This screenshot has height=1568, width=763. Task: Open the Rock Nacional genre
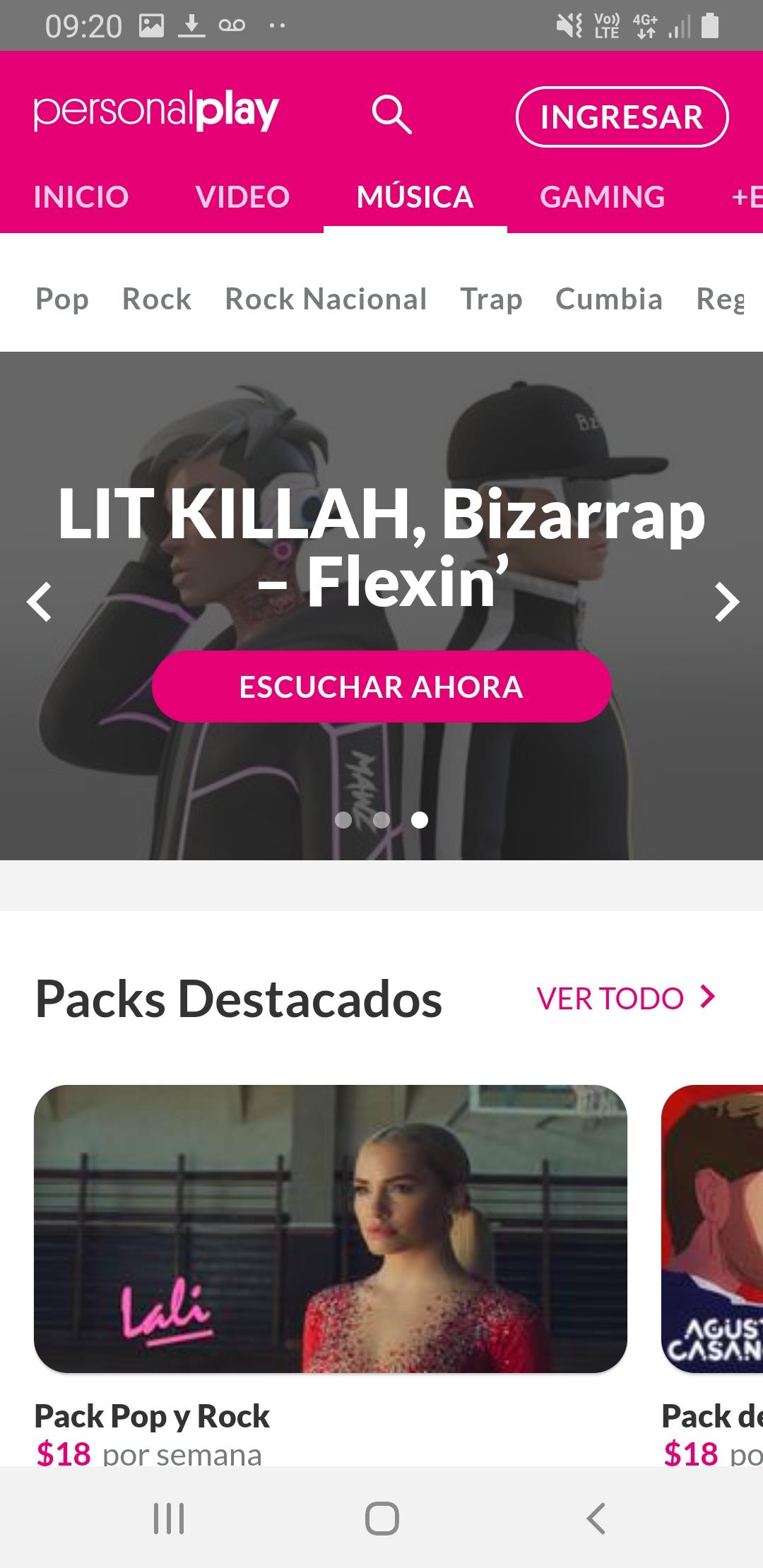point(326,299)
